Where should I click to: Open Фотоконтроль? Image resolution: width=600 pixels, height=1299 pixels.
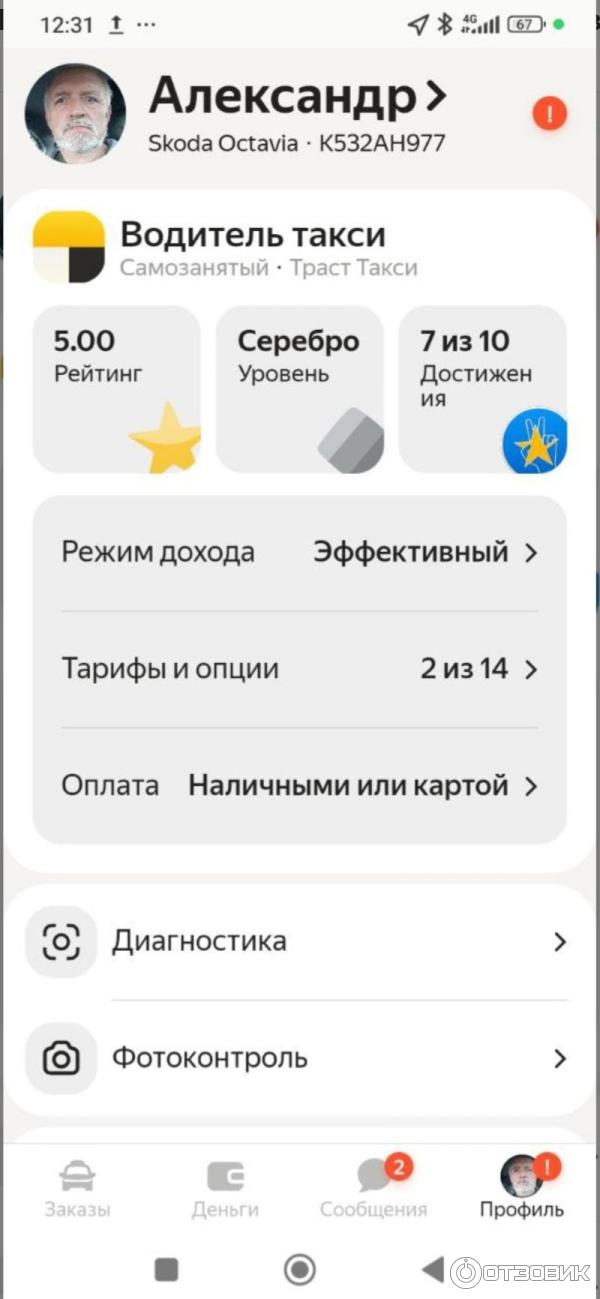pyautogui.click(x=299, y=1058)
